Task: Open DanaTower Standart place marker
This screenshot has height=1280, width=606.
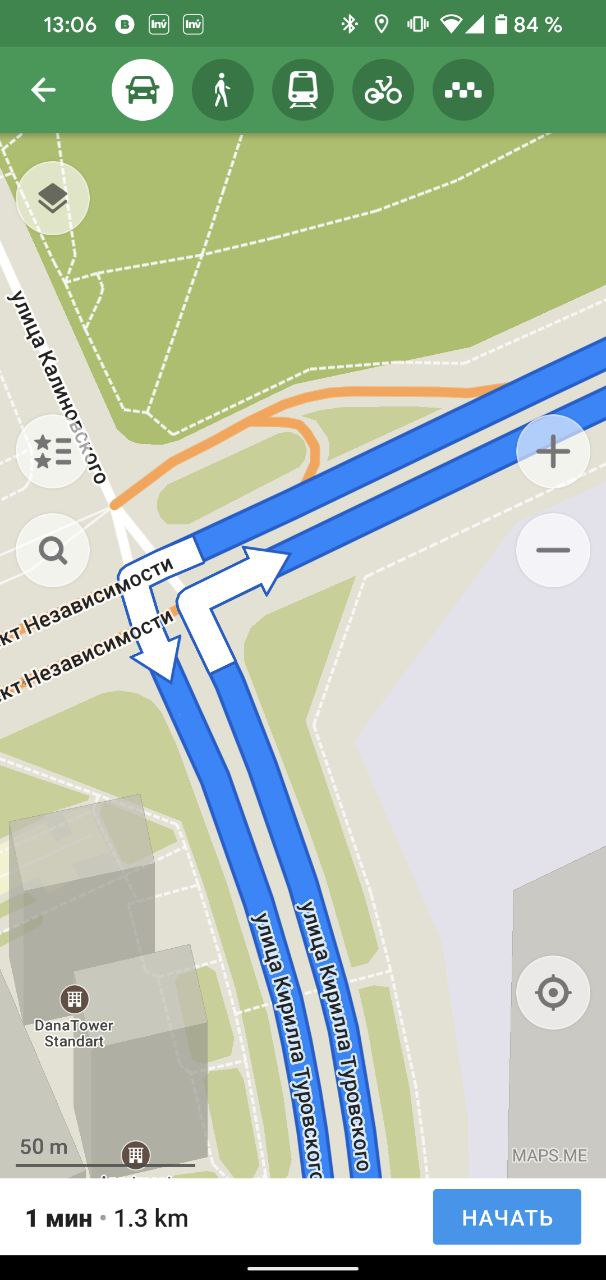Action: point(74,998)
